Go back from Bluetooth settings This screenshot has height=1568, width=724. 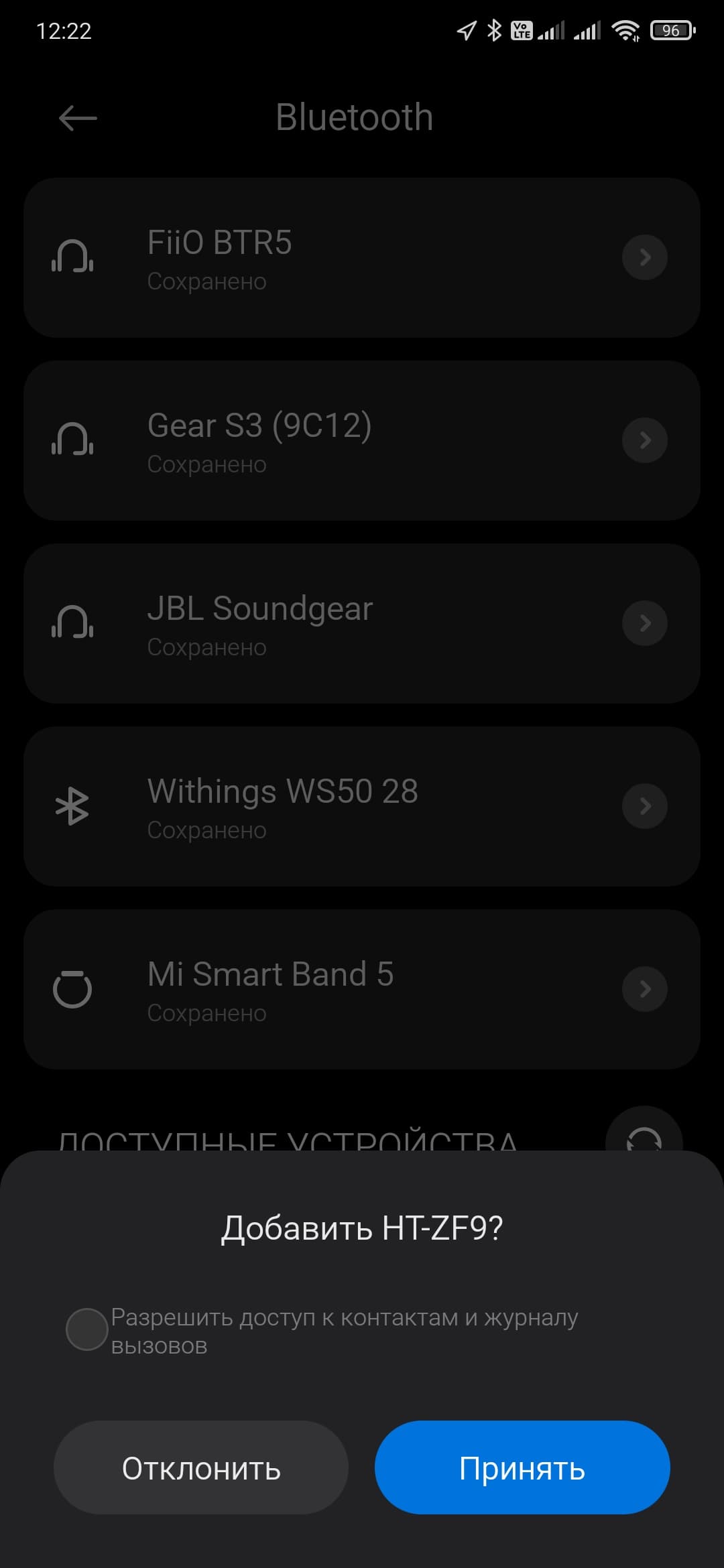pos(78,119)
